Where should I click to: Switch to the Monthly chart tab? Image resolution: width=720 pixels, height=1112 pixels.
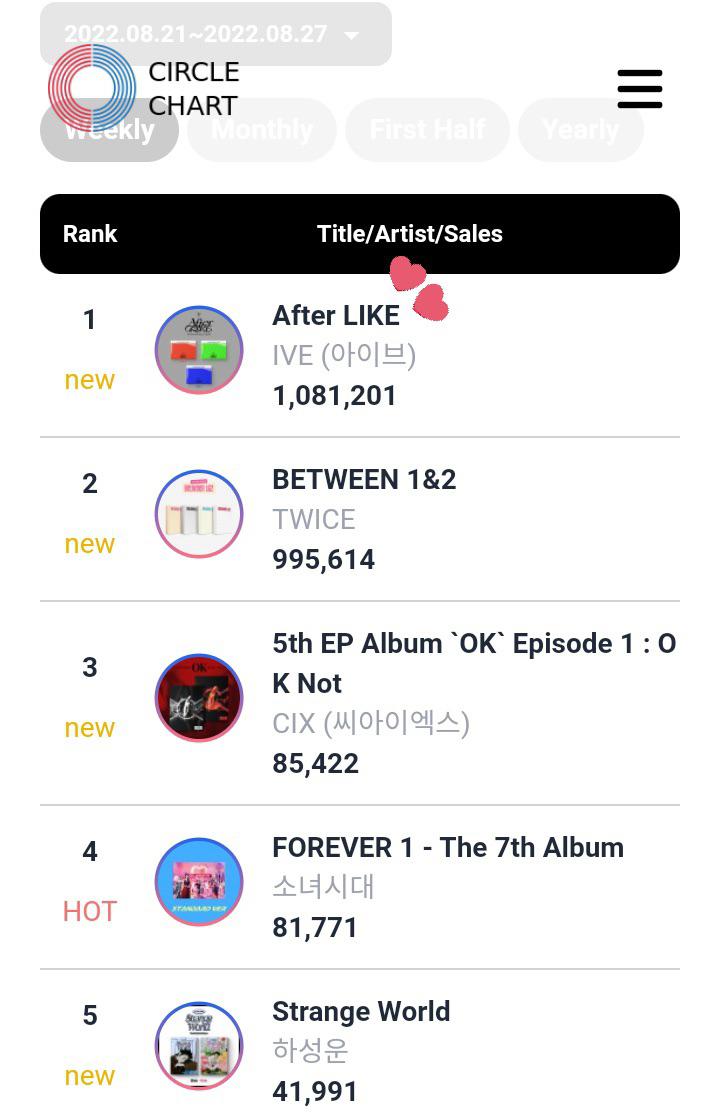[x=261, y=130]
